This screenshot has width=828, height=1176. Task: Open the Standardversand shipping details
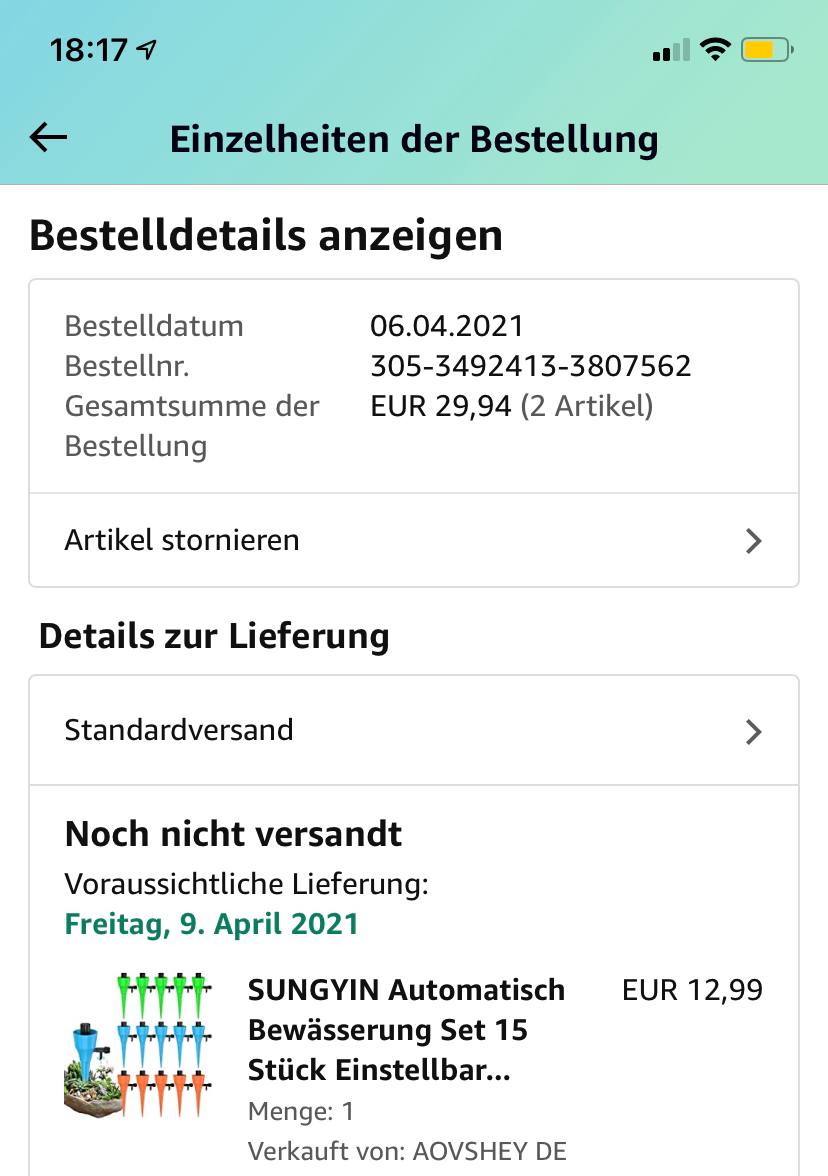pyautogui.click(x=413, y=730)
